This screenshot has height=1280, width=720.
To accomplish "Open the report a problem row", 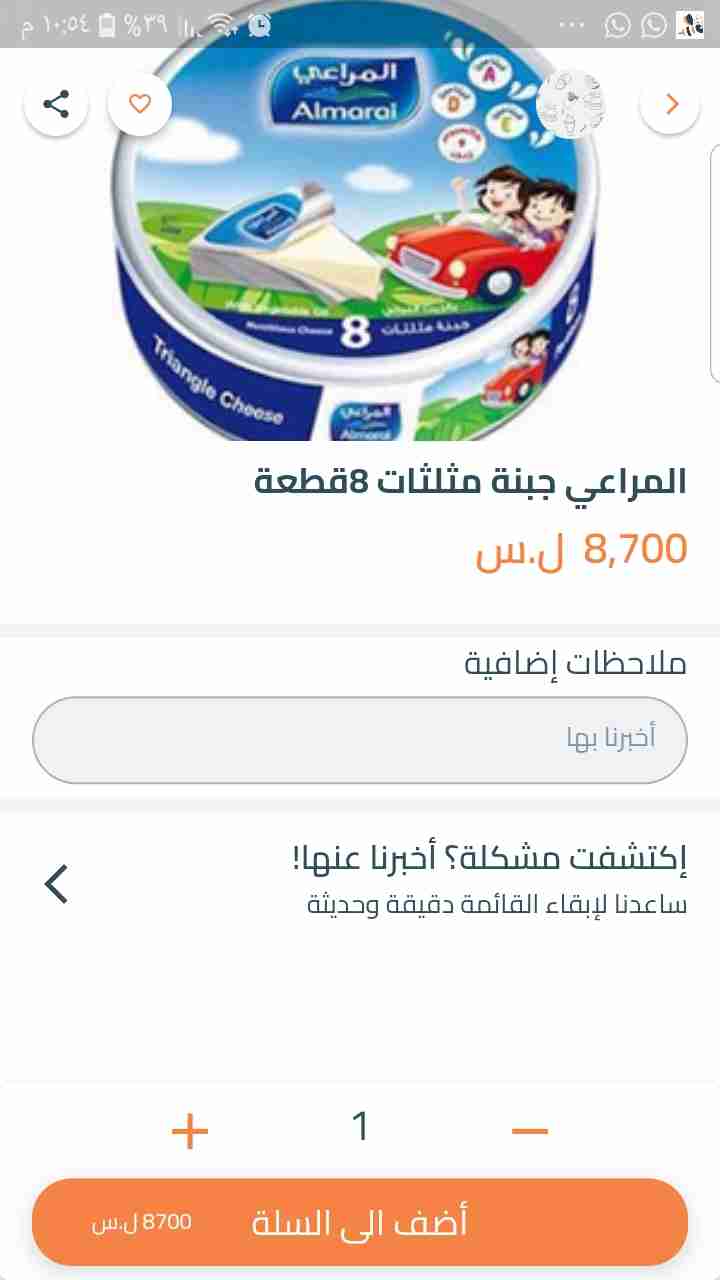I will pyautogui.click(x=360, y=882).
